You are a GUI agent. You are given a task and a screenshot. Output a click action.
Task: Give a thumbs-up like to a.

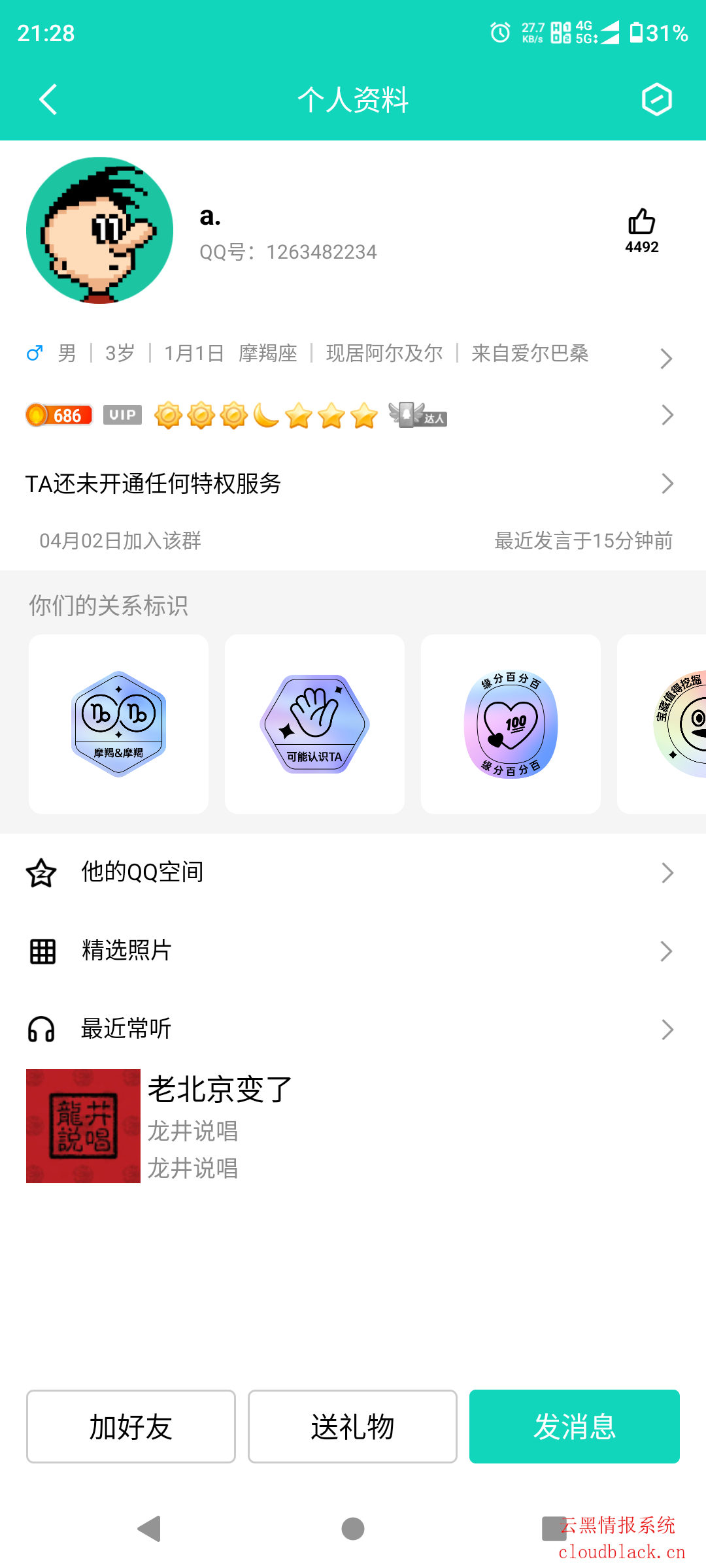(x=641, y=222)
